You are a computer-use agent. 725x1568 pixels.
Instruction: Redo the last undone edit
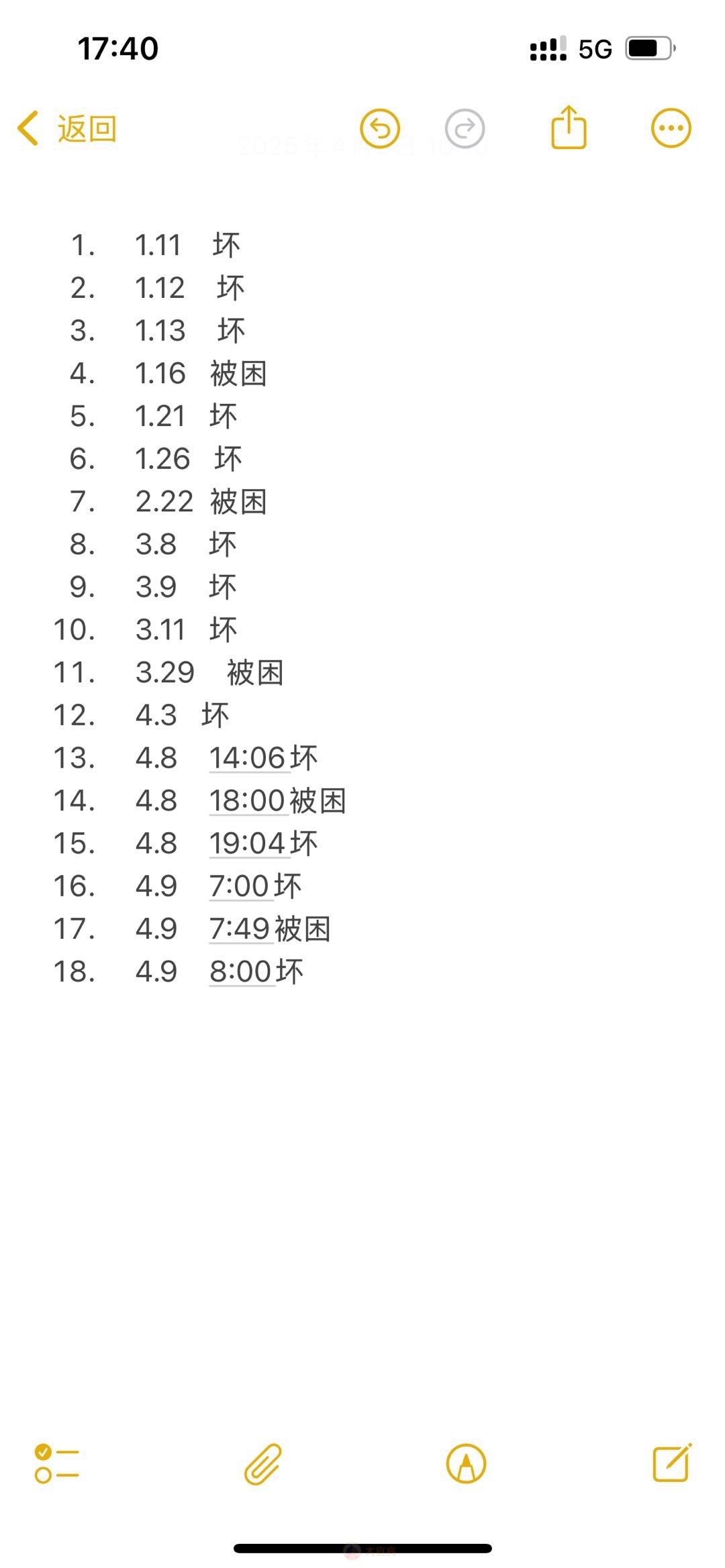(465, 128)
